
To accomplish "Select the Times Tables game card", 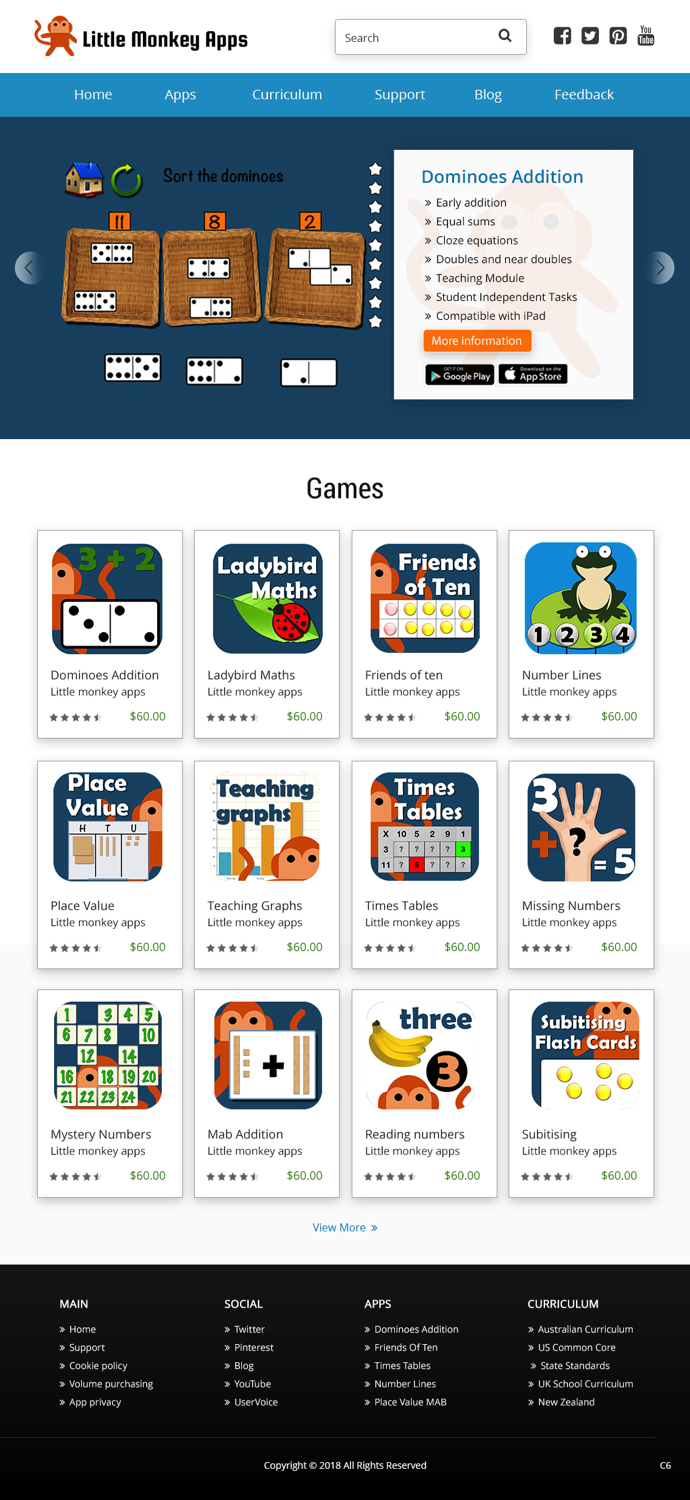I will 424,864.
